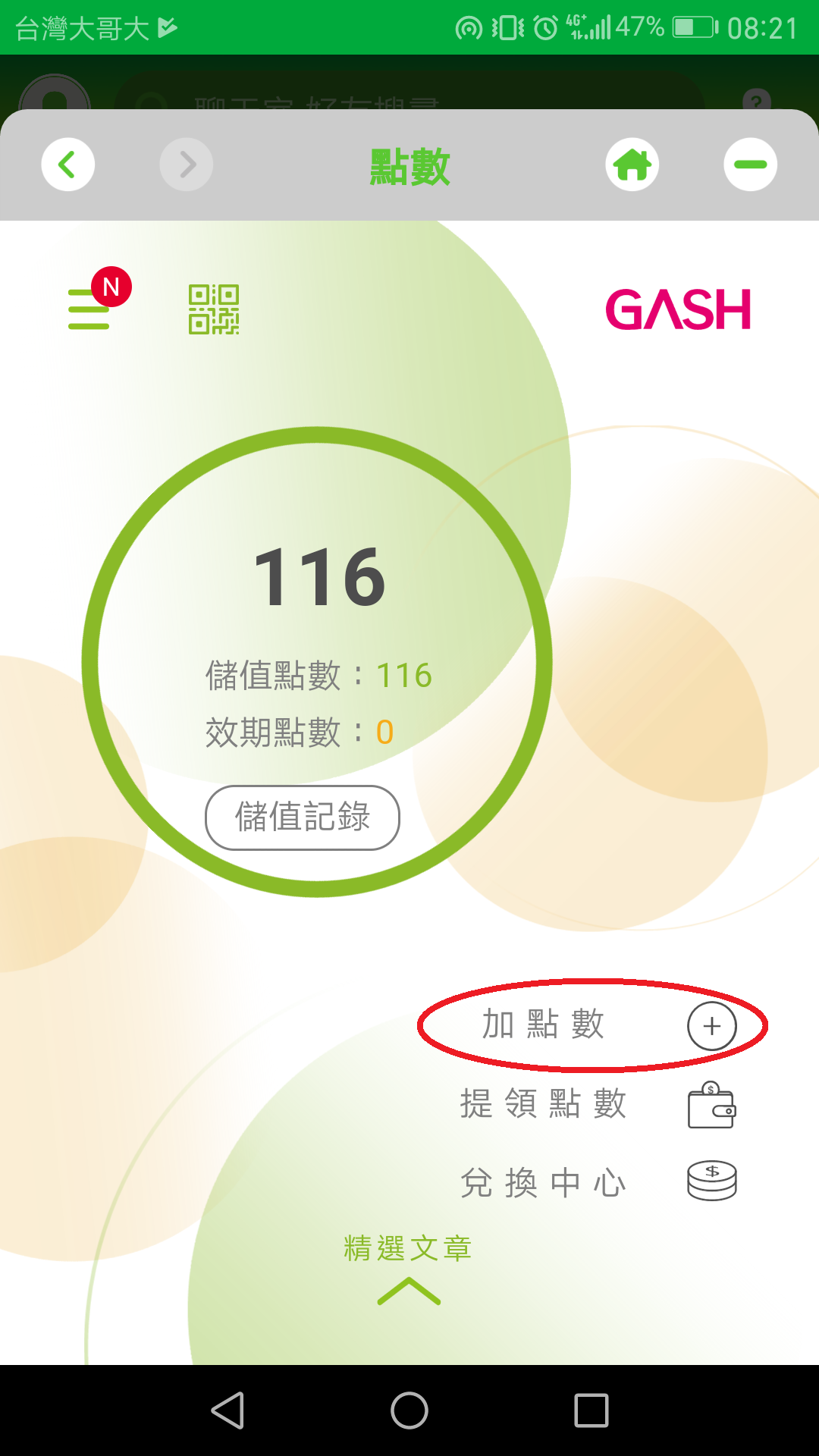View 儲值記錄 top-up history
Viewport: 819px width, 1456px height.
point(302,817)
